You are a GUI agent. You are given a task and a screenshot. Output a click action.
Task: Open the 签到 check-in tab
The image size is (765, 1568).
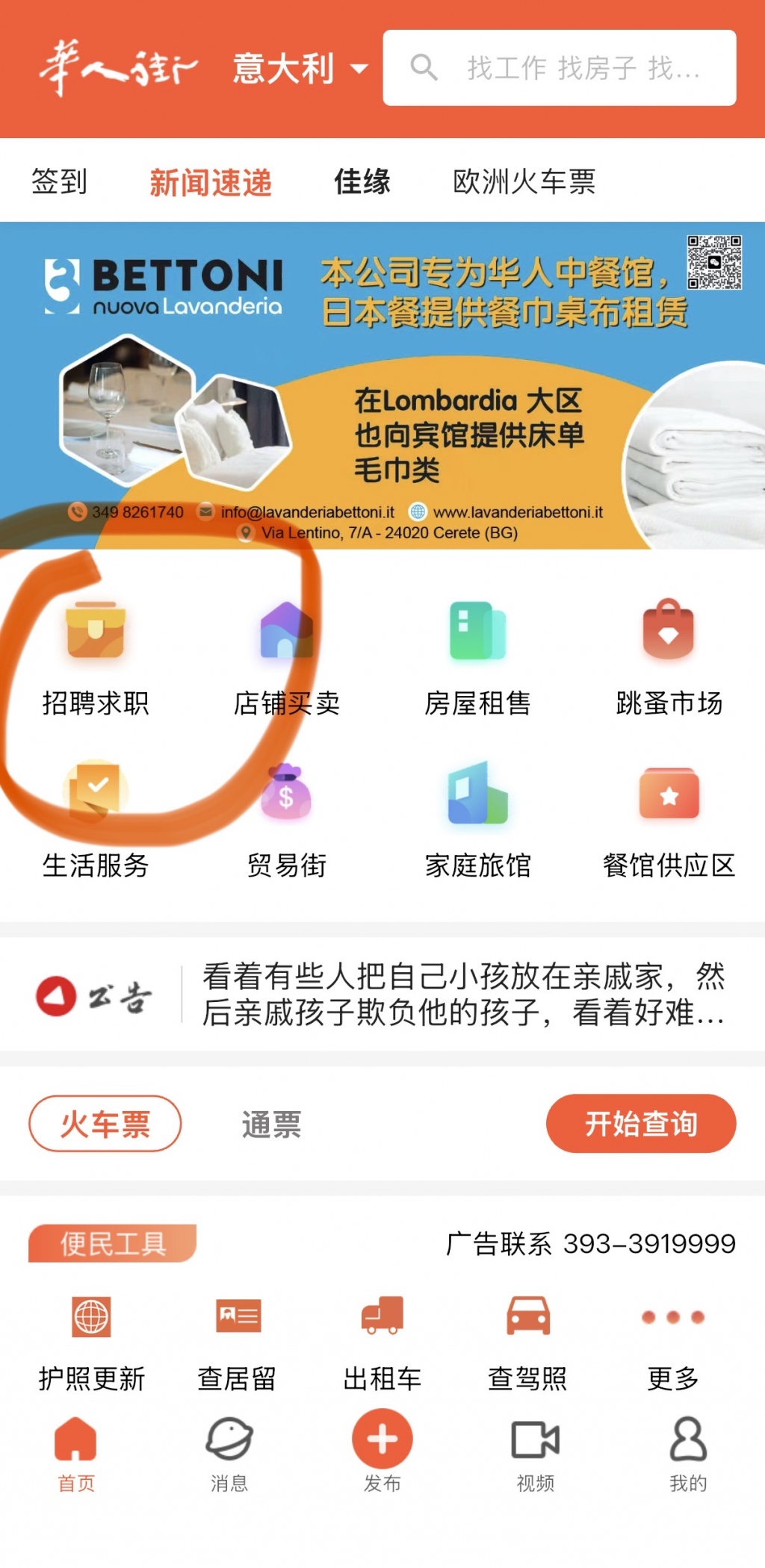pyautogui.click(x=59, y=181)
